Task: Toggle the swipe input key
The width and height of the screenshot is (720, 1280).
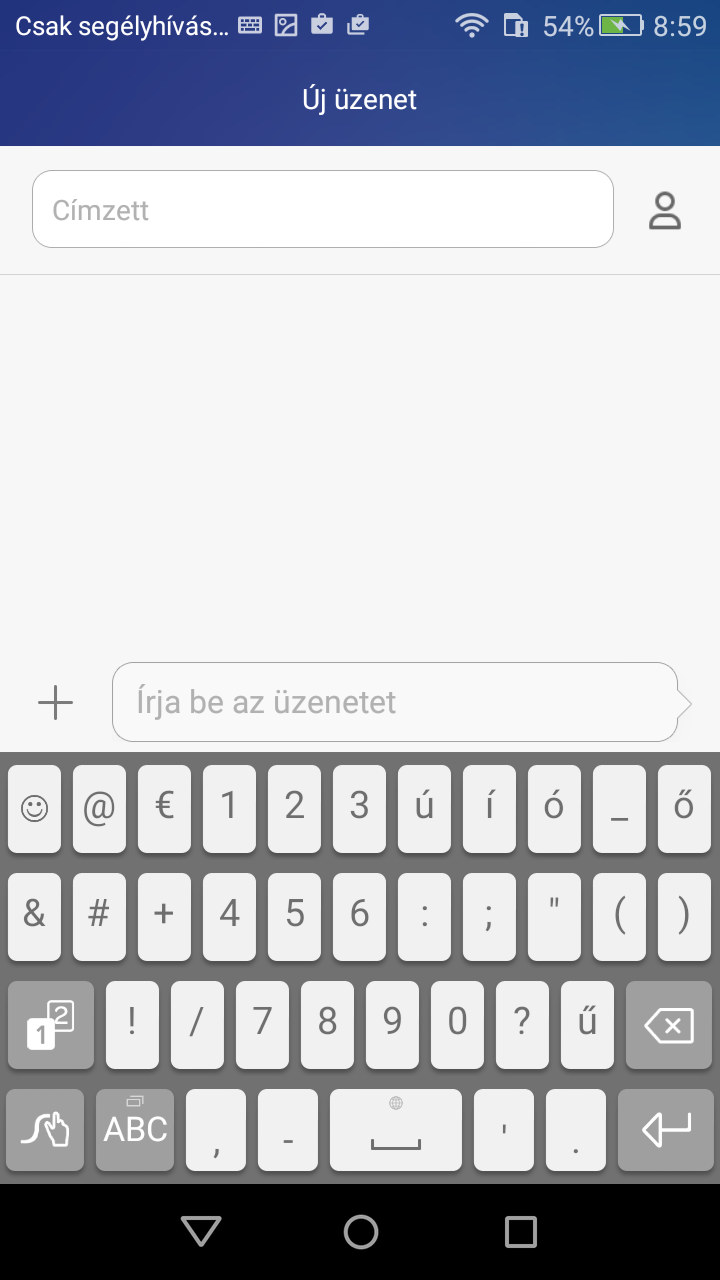Action: [45, 1130]
